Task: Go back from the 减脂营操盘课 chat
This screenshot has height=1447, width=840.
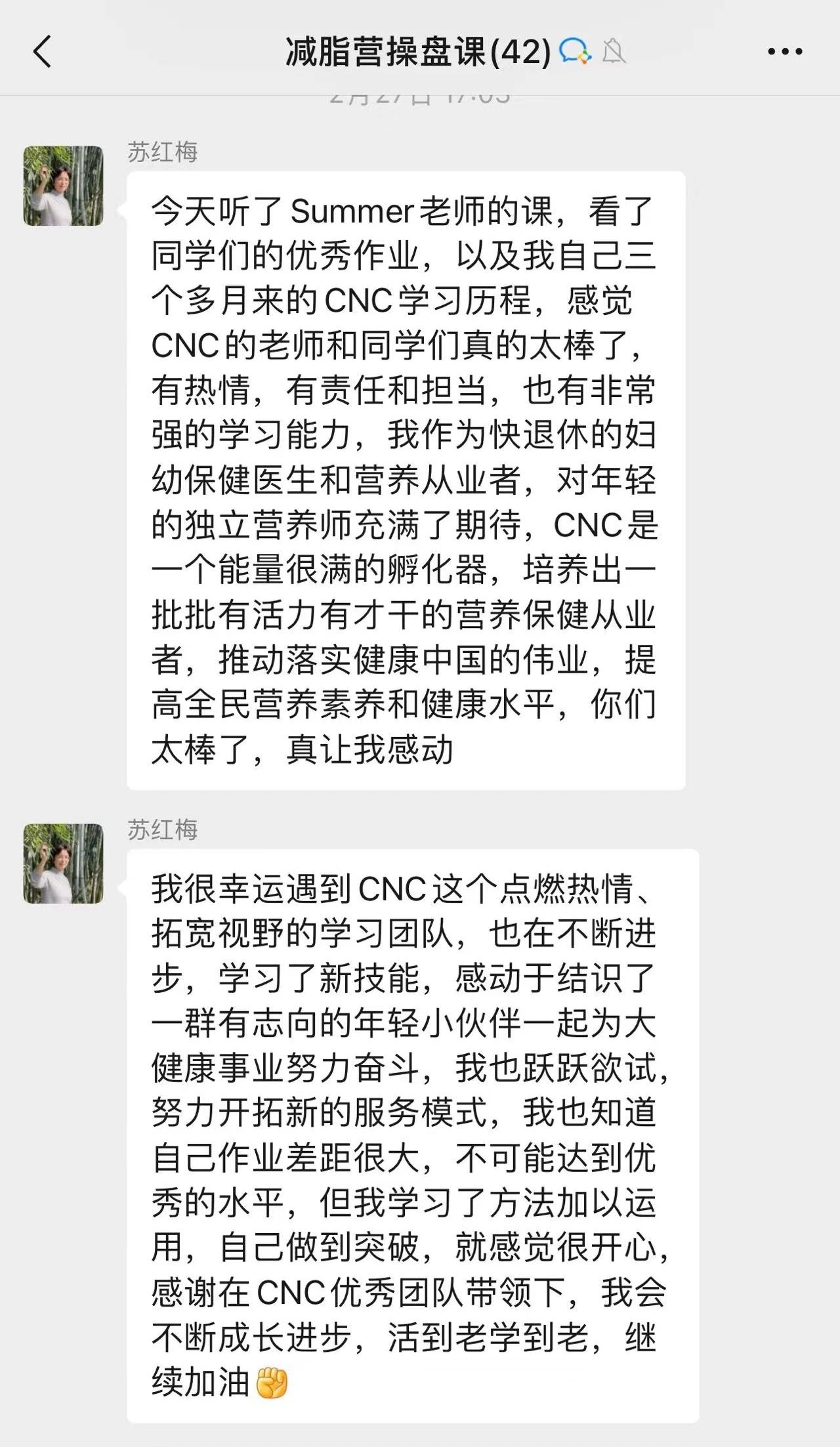Action: pos(43,52)
